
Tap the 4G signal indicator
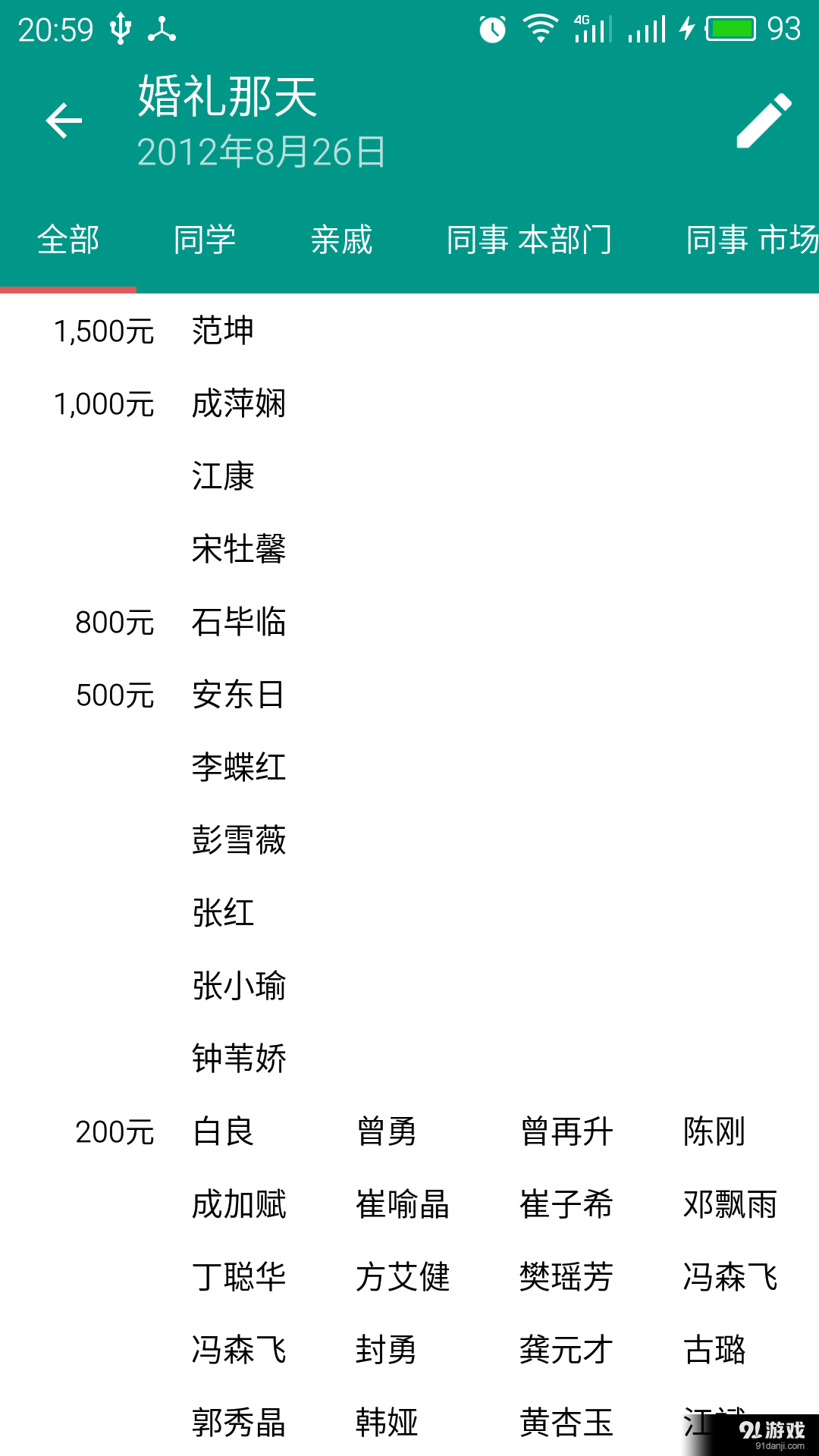point(595,27)
